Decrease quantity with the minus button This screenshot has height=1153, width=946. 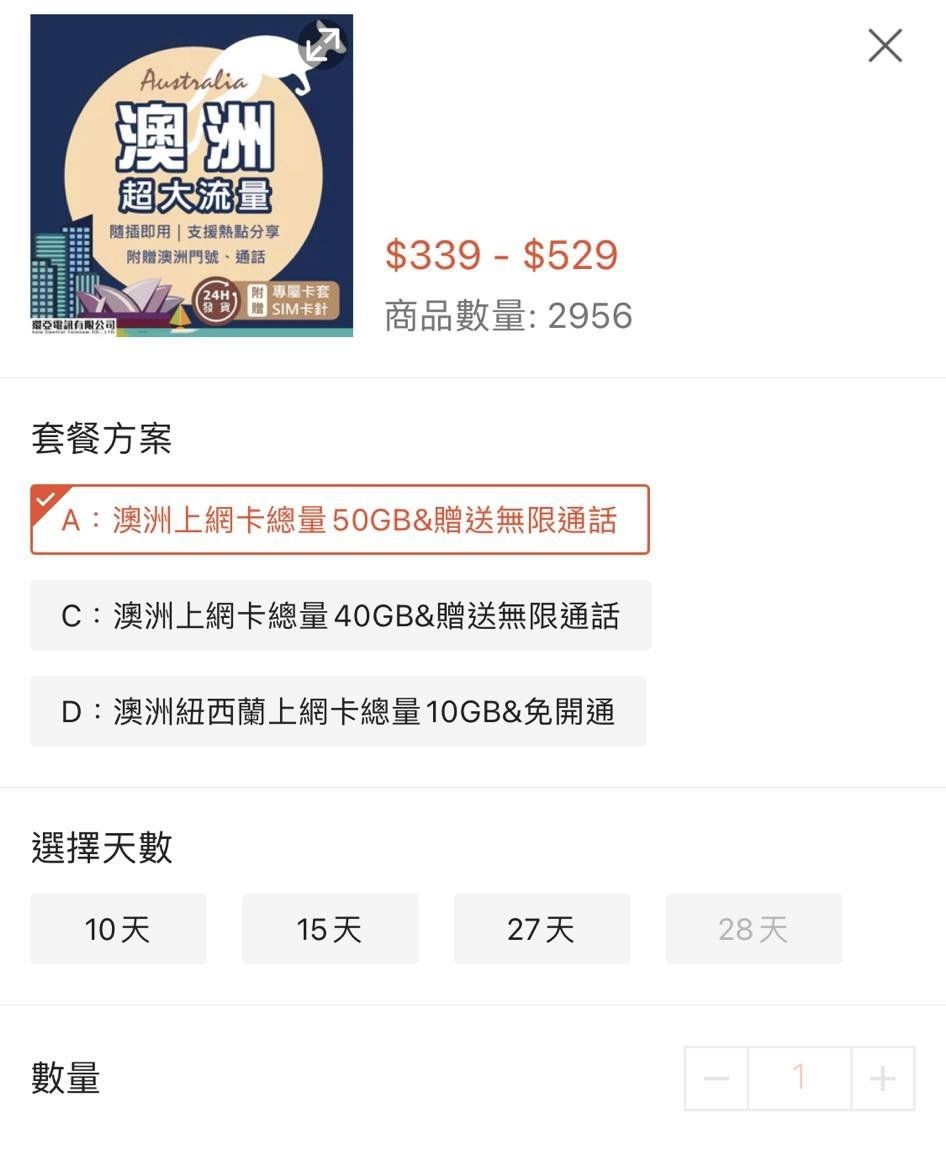coord(716,1078)
